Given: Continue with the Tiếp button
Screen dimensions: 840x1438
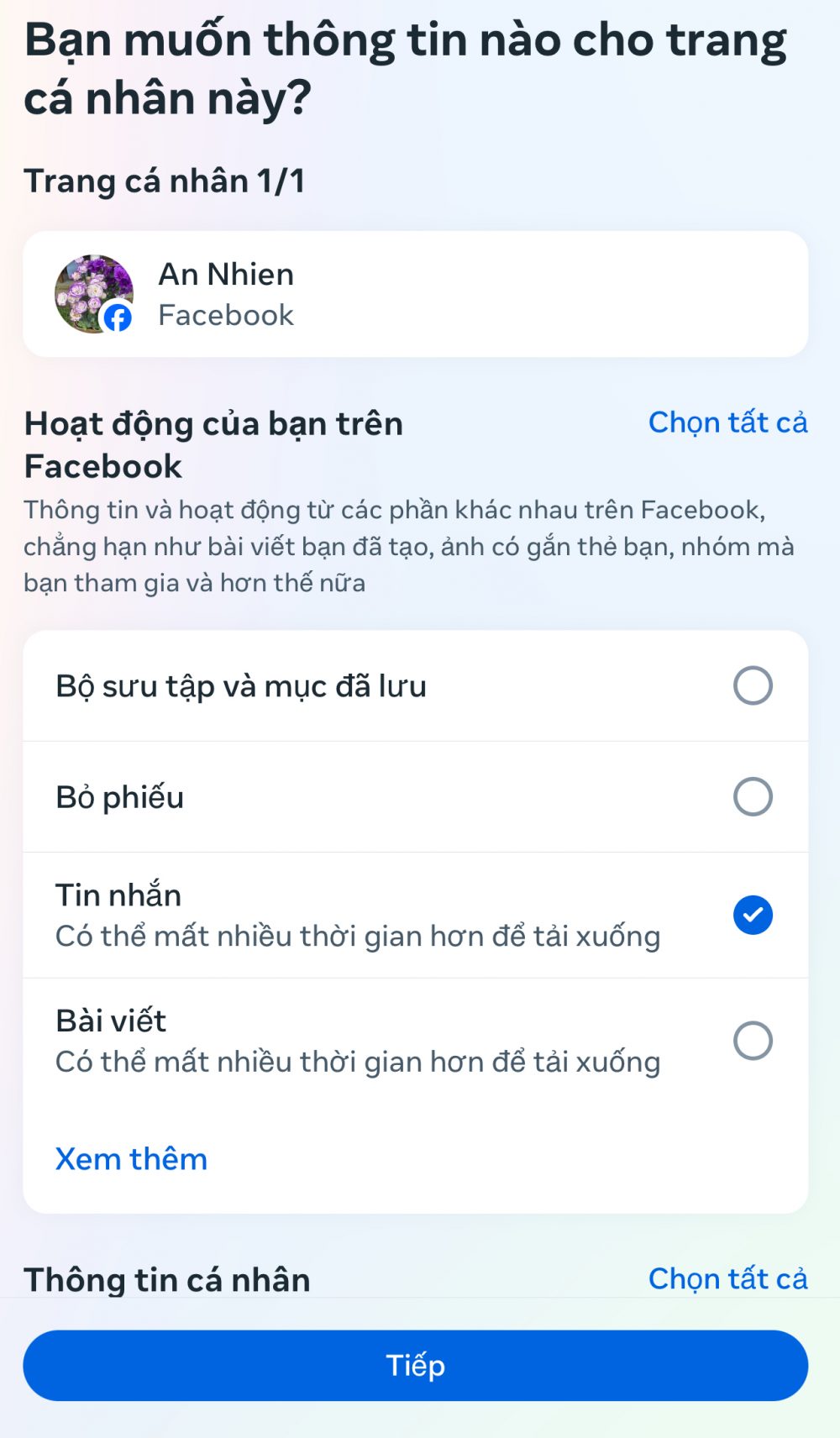Looking at the screenshot, I should (415, 1365).
